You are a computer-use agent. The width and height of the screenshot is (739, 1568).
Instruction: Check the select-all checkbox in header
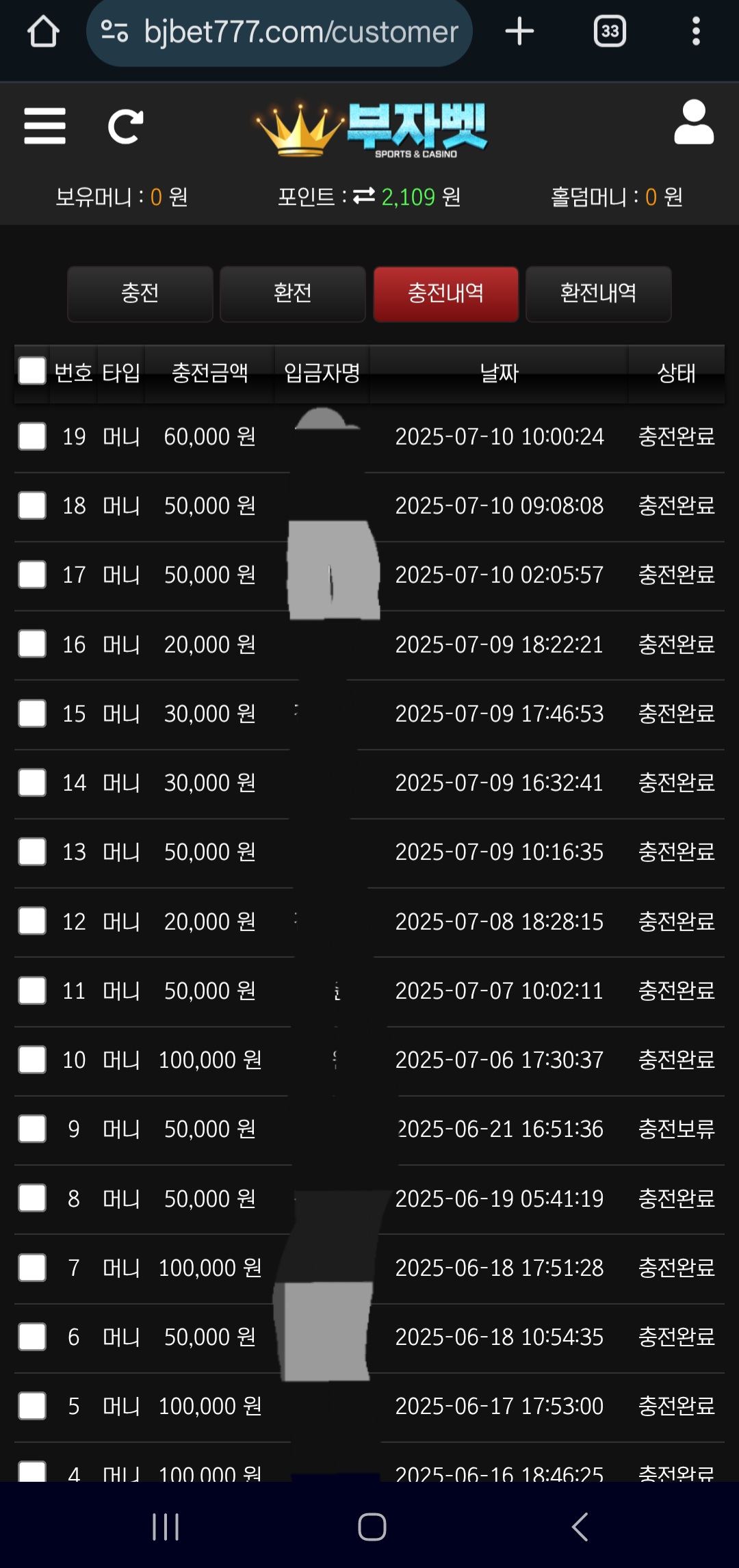tap(32, 371)
